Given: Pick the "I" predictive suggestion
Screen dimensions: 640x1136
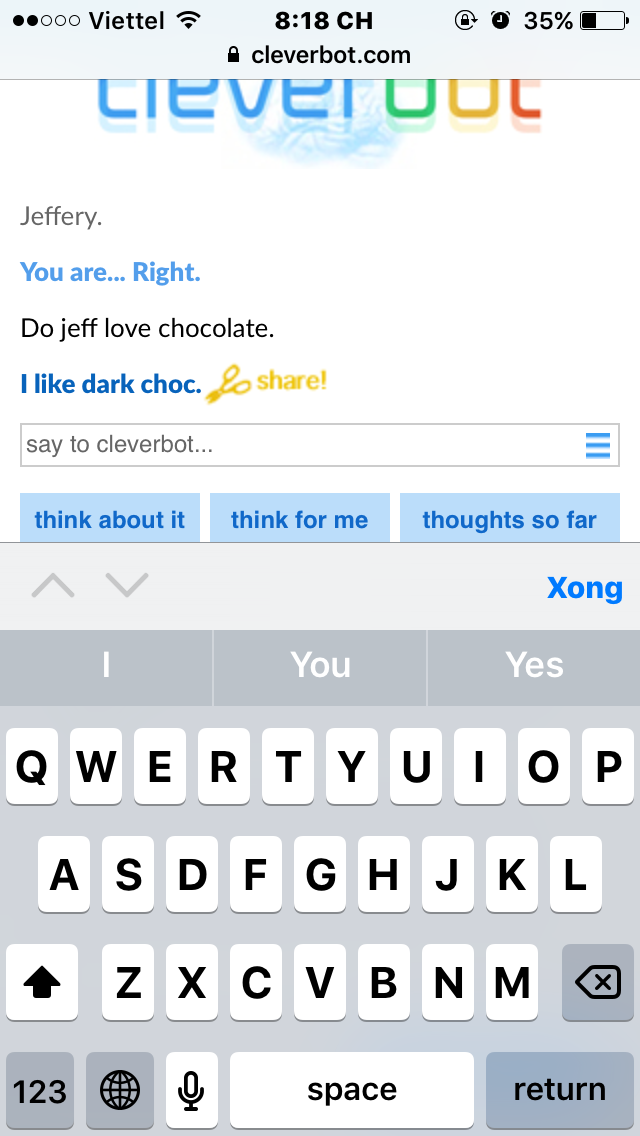Looking at the screenshot, I should pos(106,665).
